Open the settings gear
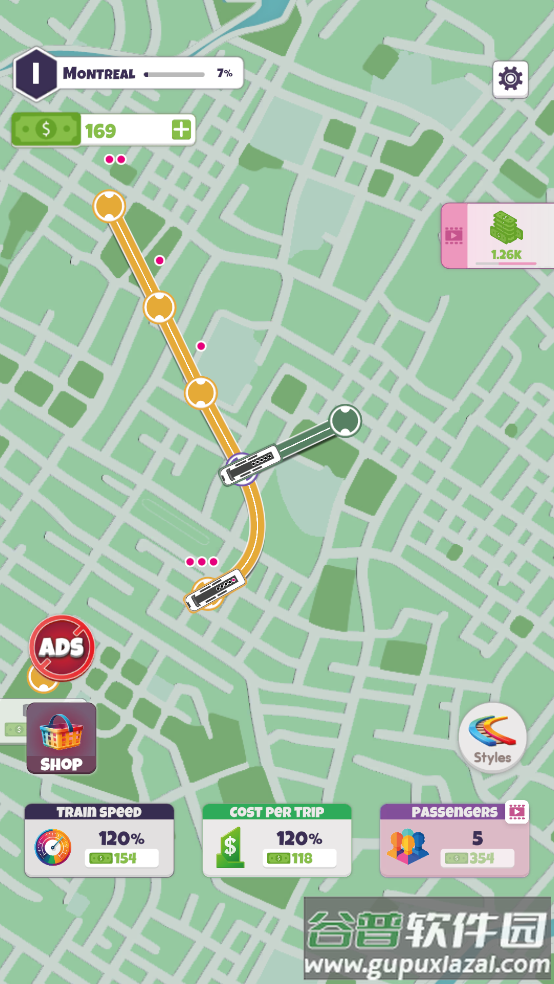554x984 pixels. (x=510, y=79)
